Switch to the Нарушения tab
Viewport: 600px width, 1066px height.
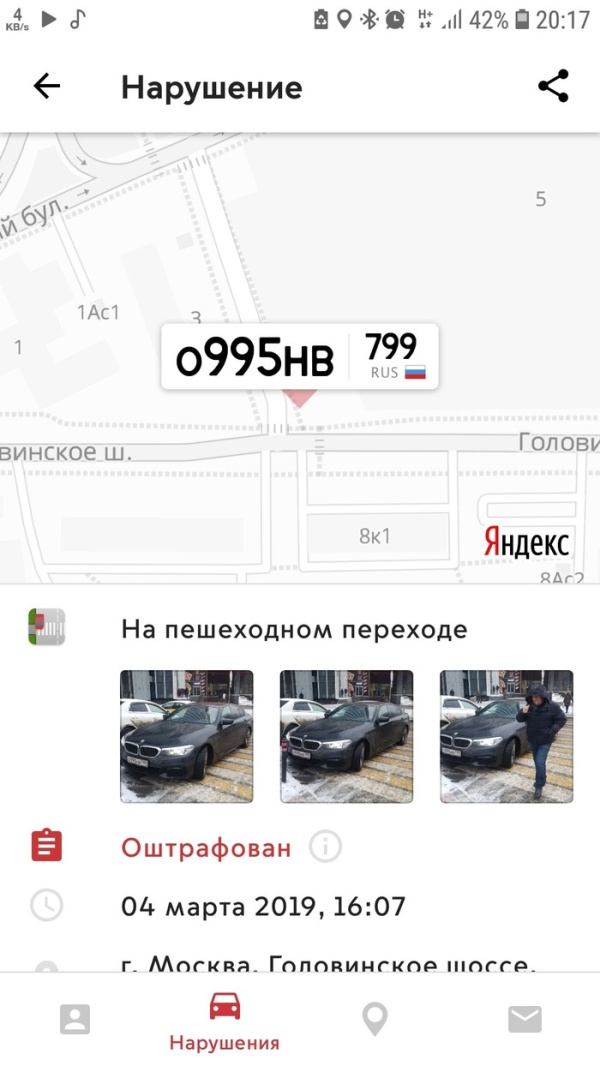pos(224,1021)
